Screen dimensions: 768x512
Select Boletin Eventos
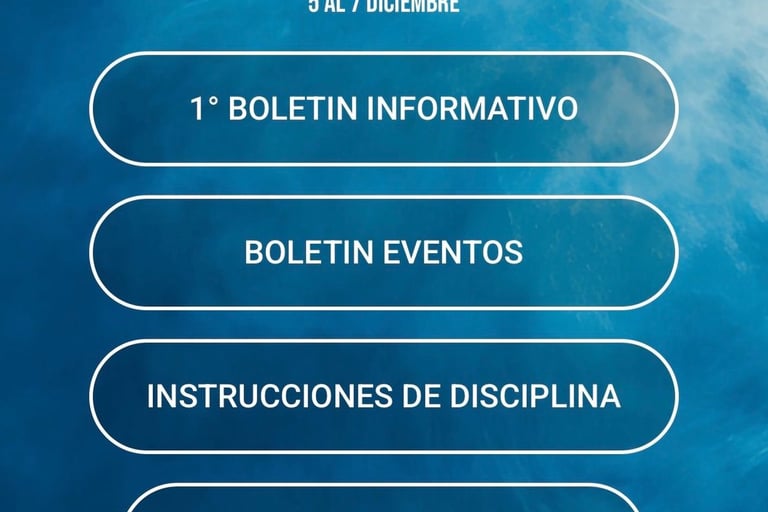point(383,252)
